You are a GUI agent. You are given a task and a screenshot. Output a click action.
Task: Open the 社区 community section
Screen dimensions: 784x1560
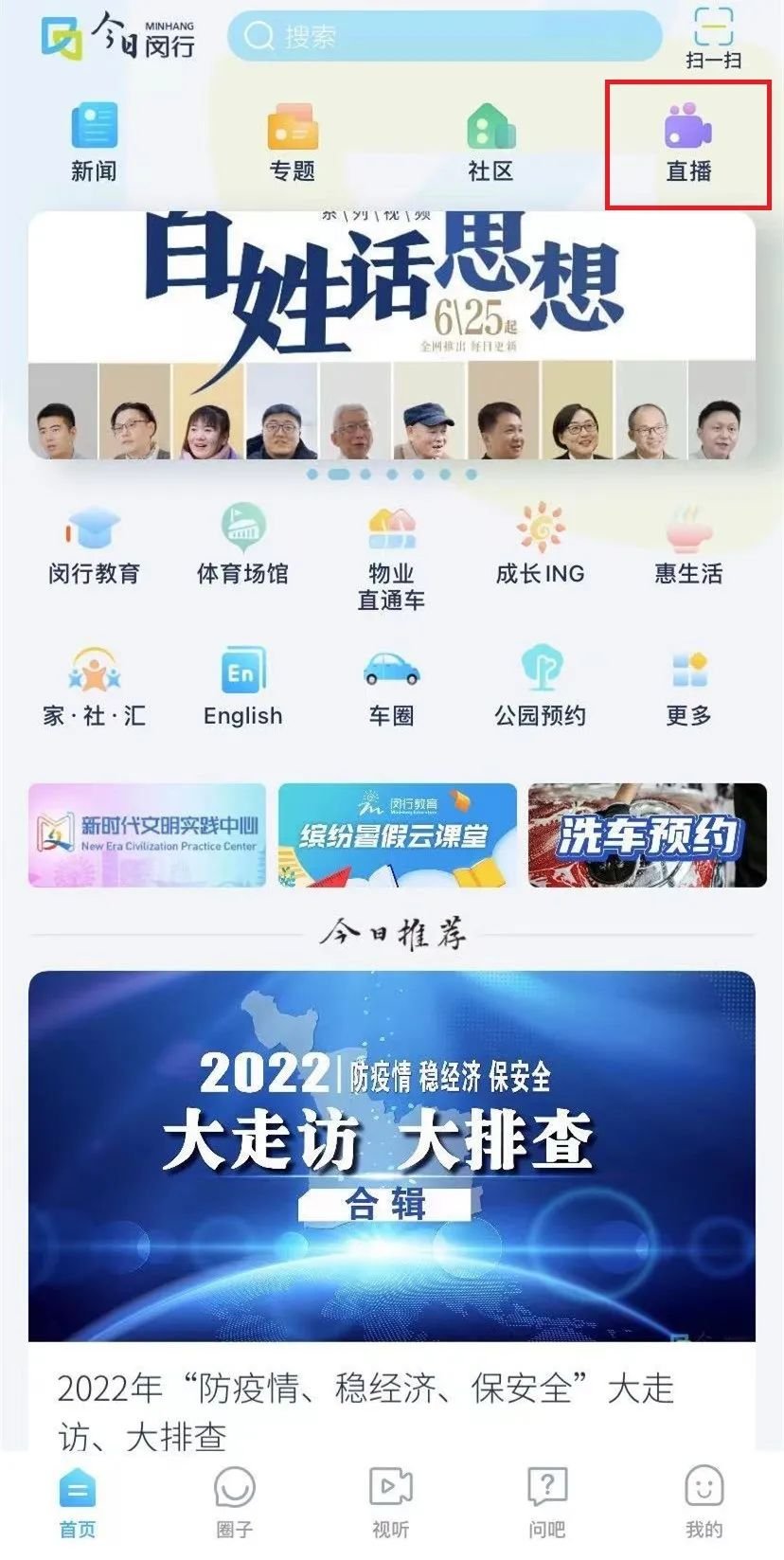(x=490, y=141)
